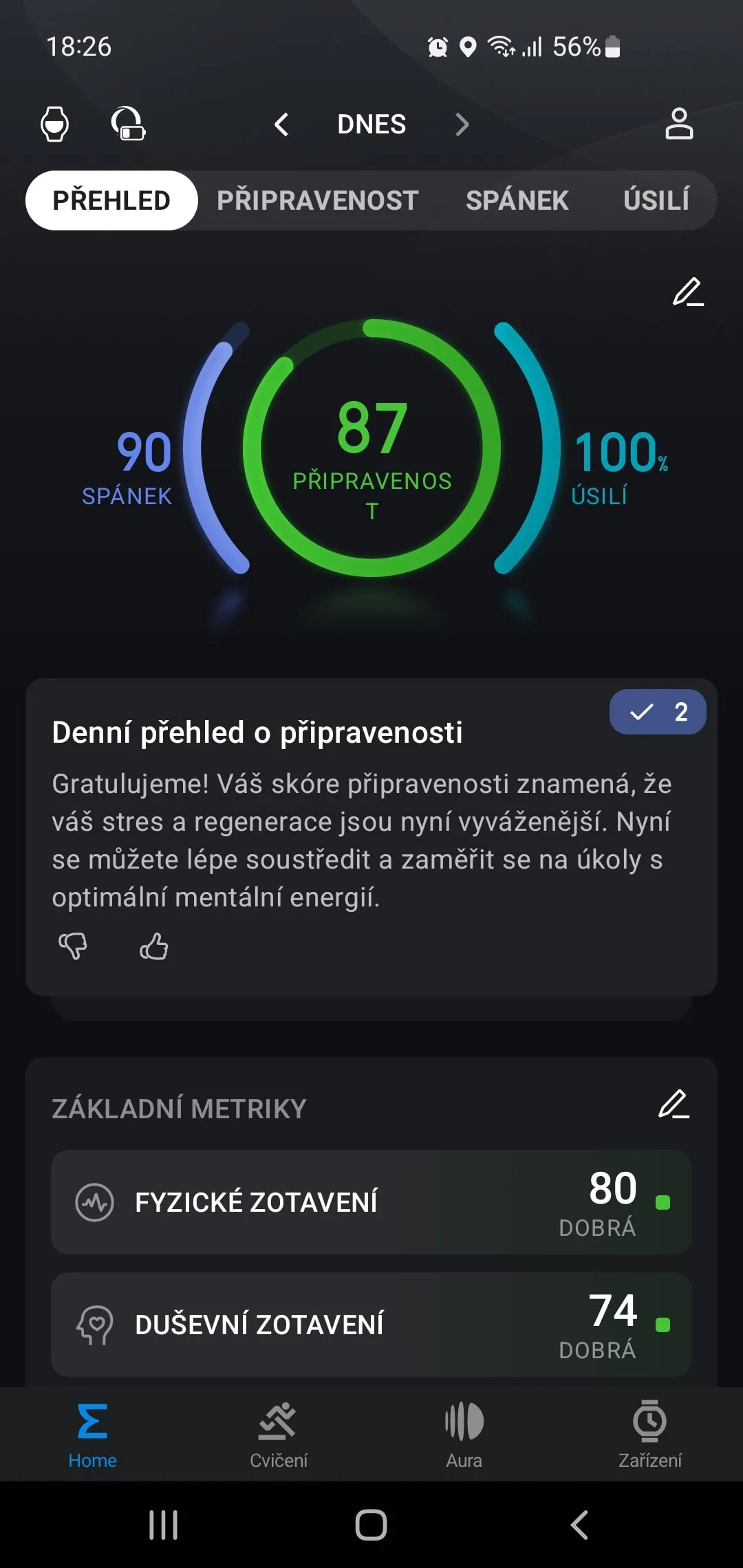Go to the previous day
Screen dimensions: 743x1568
(281, 124)
